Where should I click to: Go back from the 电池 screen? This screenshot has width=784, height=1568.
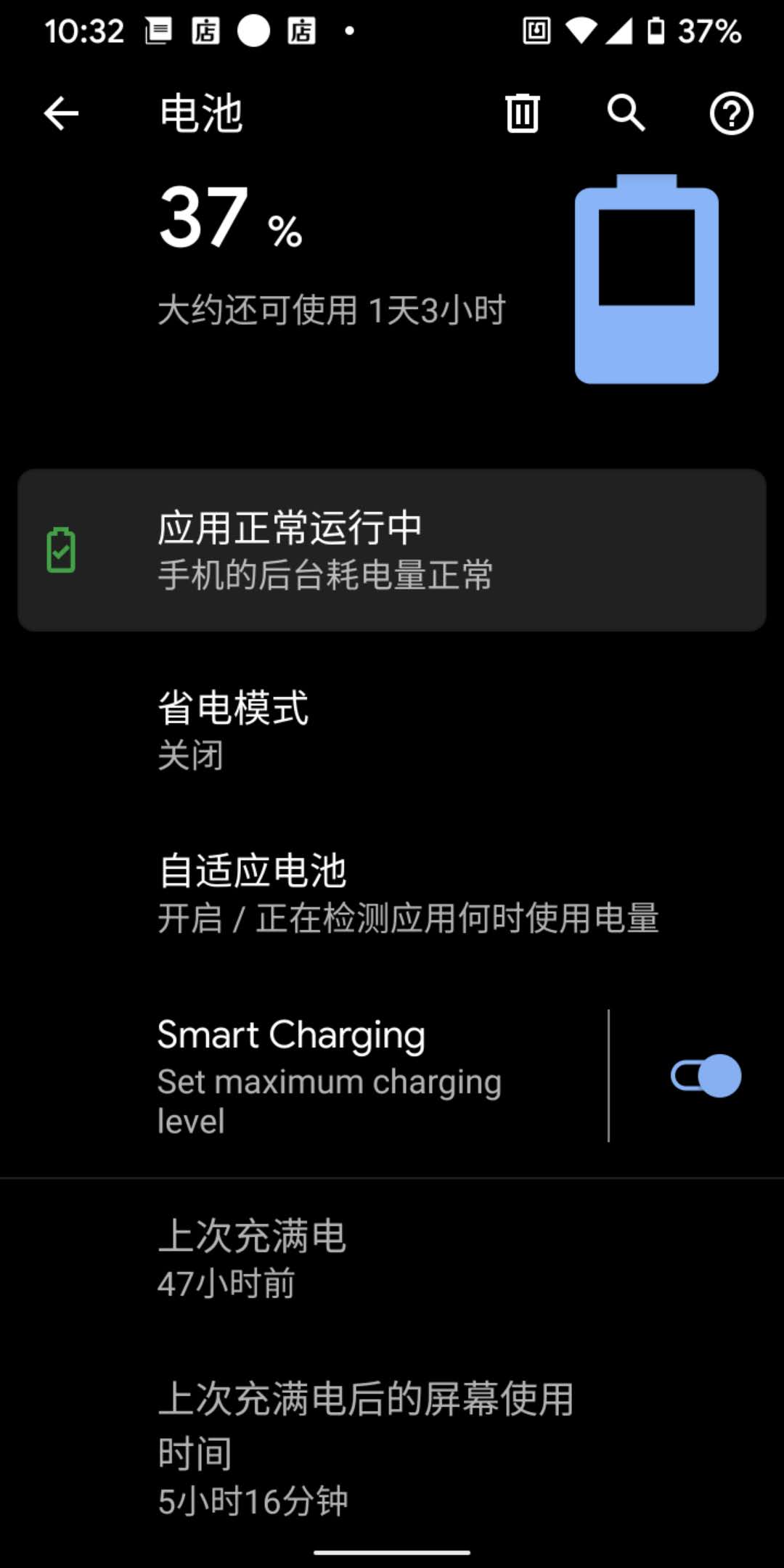(61, 114)
